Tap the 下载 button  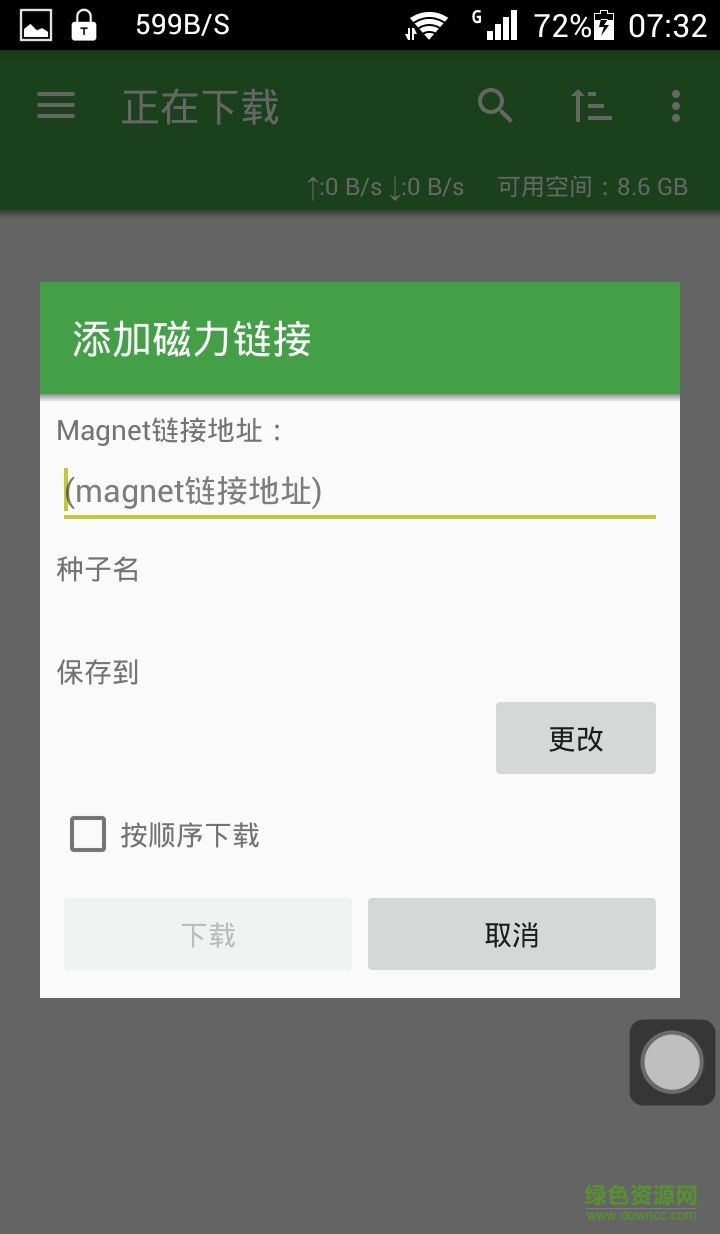[x=208, y=934]
